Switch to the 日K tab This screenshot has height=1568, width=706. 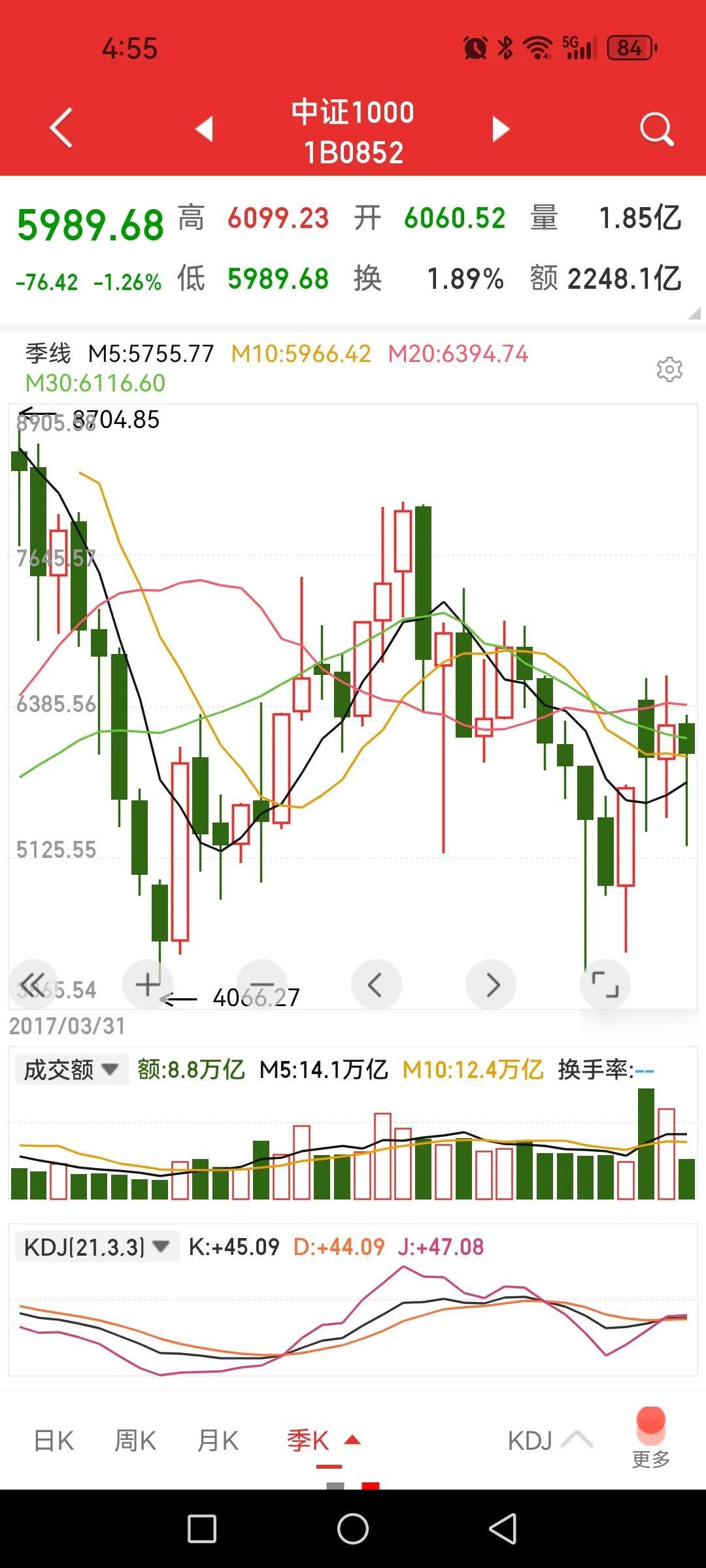coord(54,1441)
